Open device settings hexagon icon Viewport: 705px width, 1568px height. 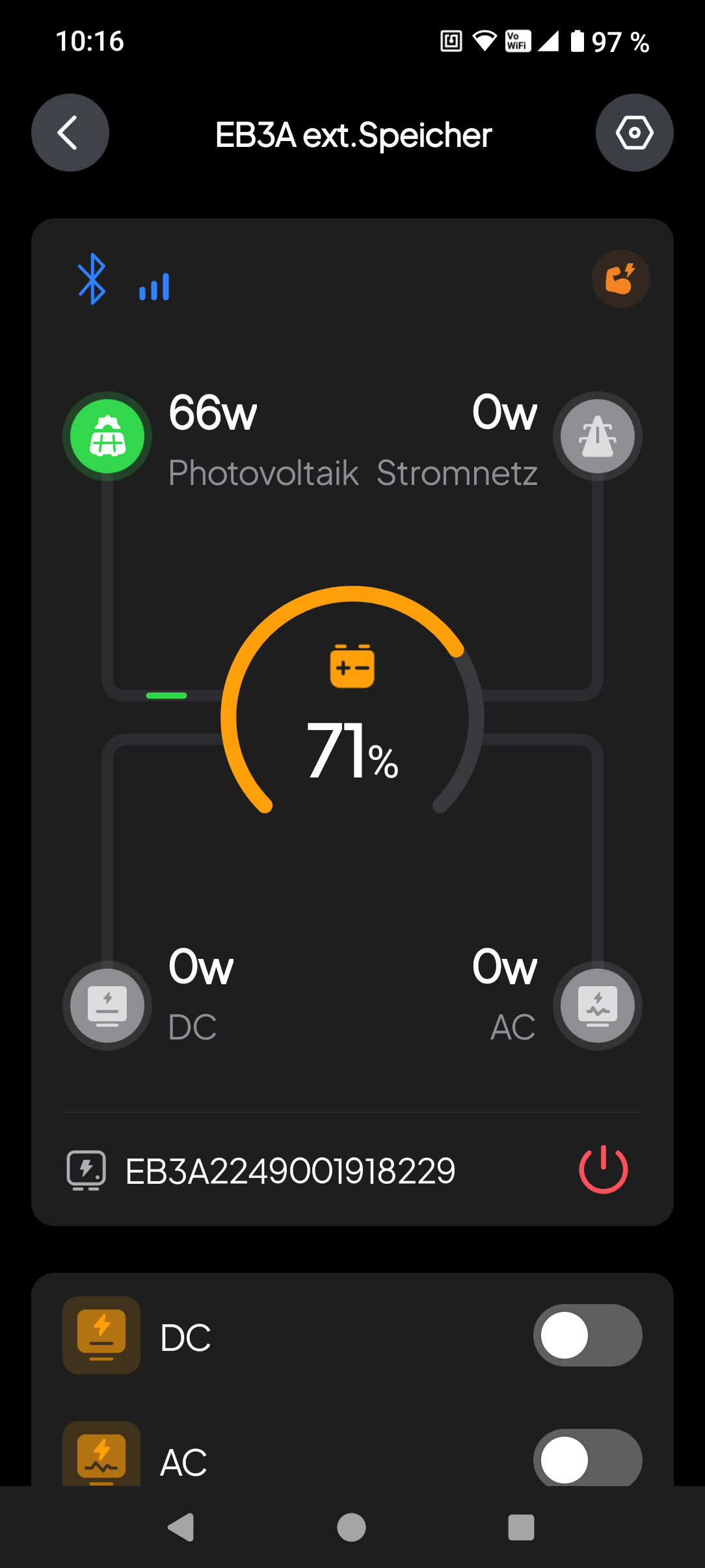(x=634, y=133)
